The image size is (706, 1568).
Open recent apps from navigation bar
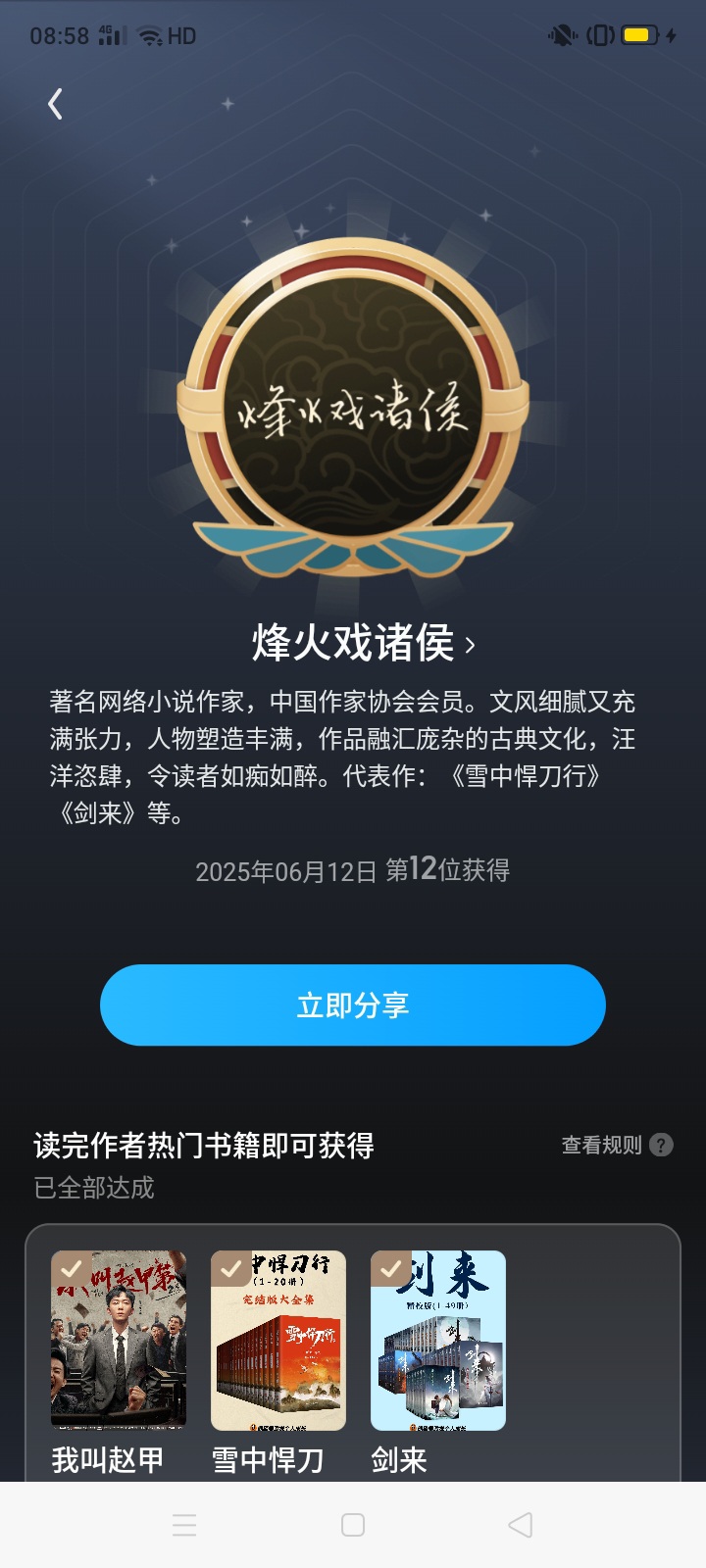(x=184, y=1525)
